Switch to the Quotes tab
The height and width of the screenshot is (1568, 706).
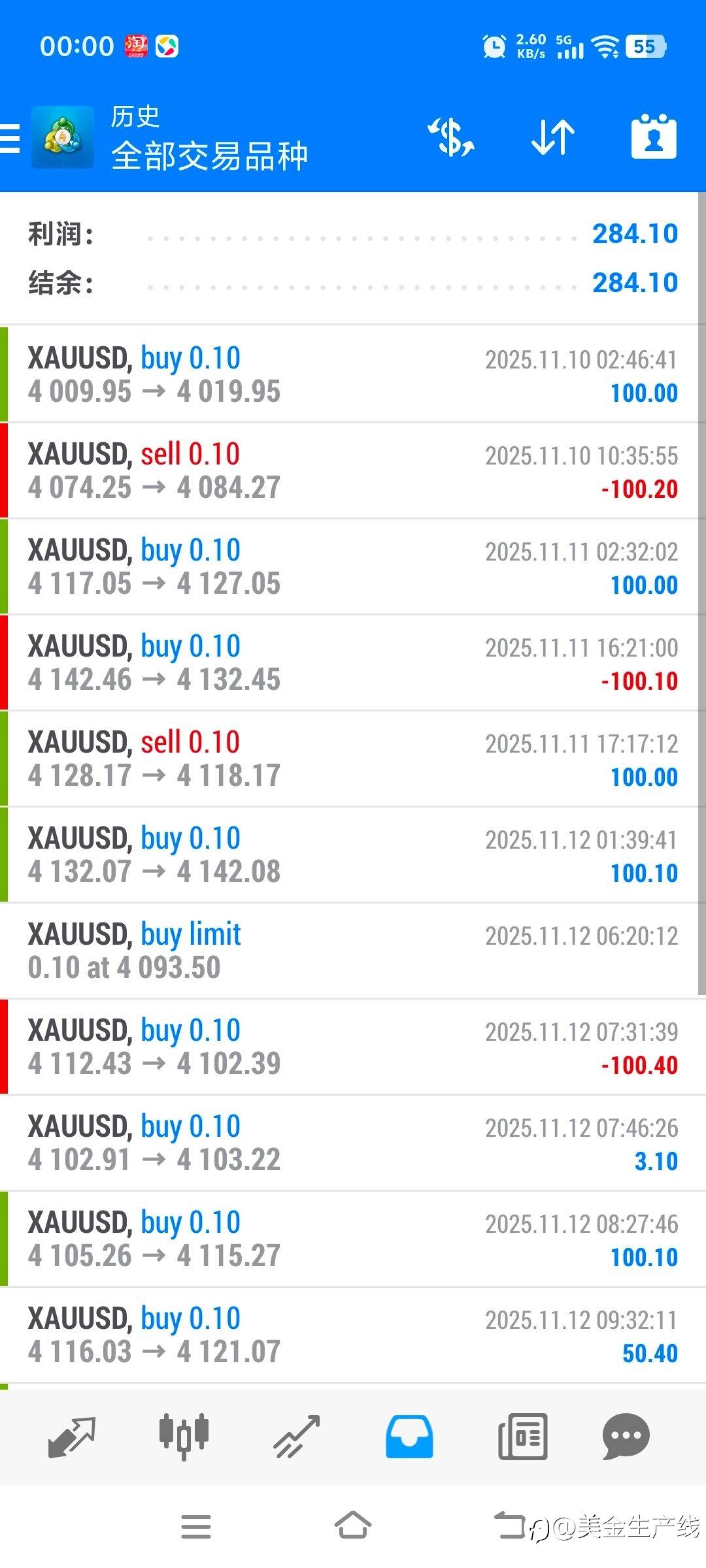[72, 1437]
